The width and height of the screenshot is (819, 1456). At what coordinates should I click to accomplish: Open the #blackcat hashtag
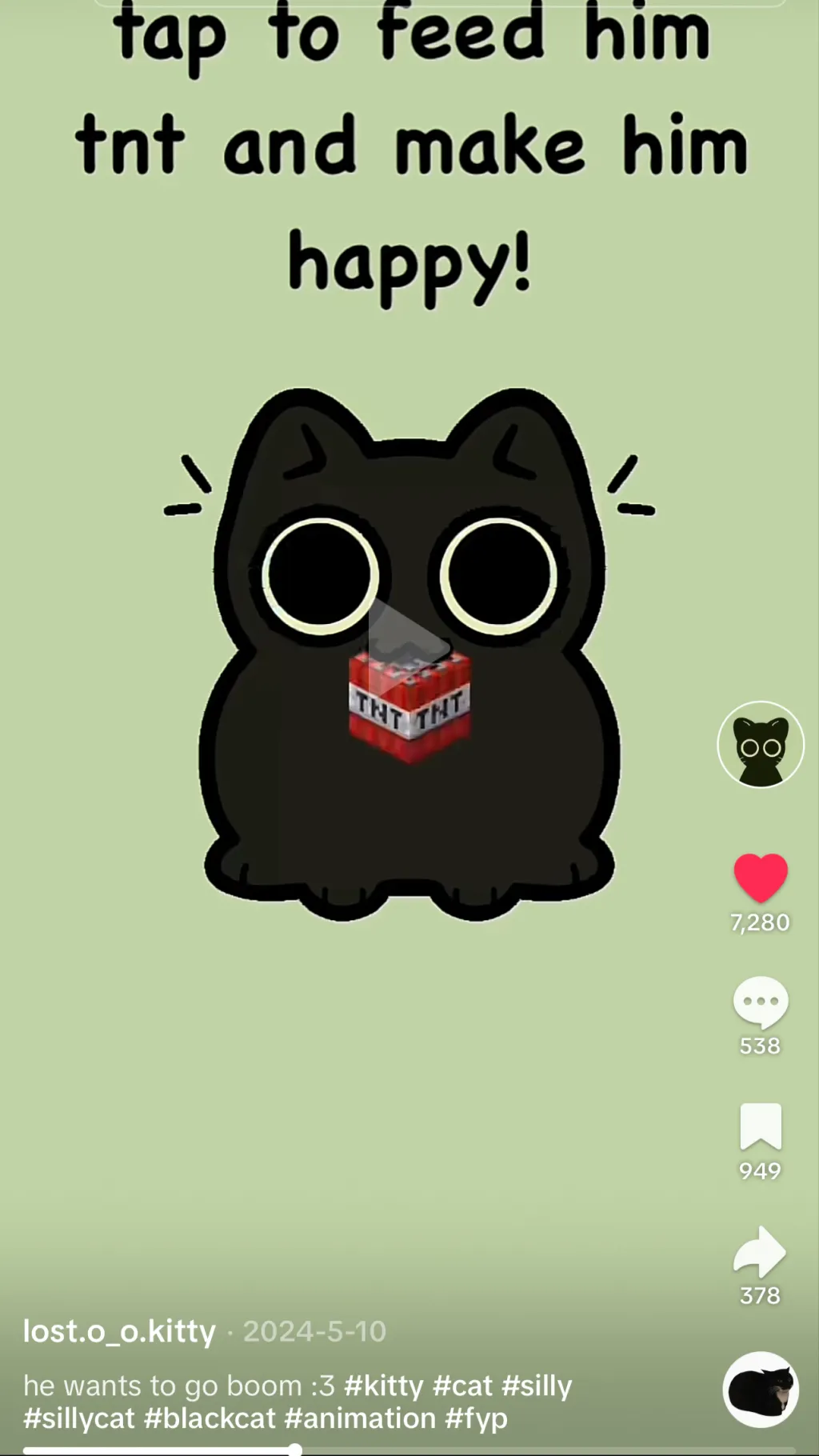[210, 1418]
